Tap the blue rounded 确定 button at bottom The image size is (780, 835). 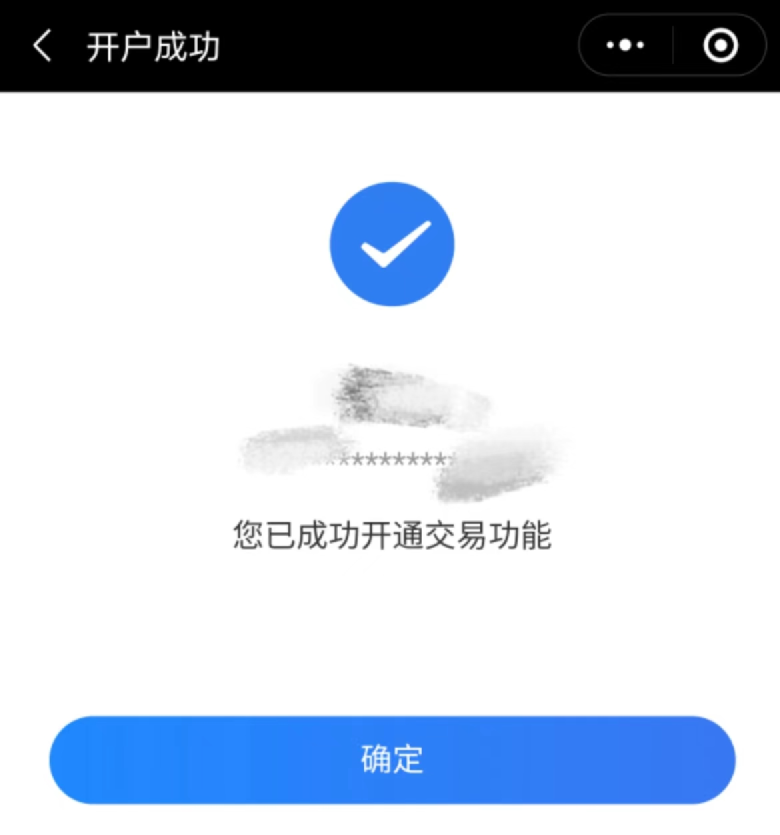tap(390, 760)
